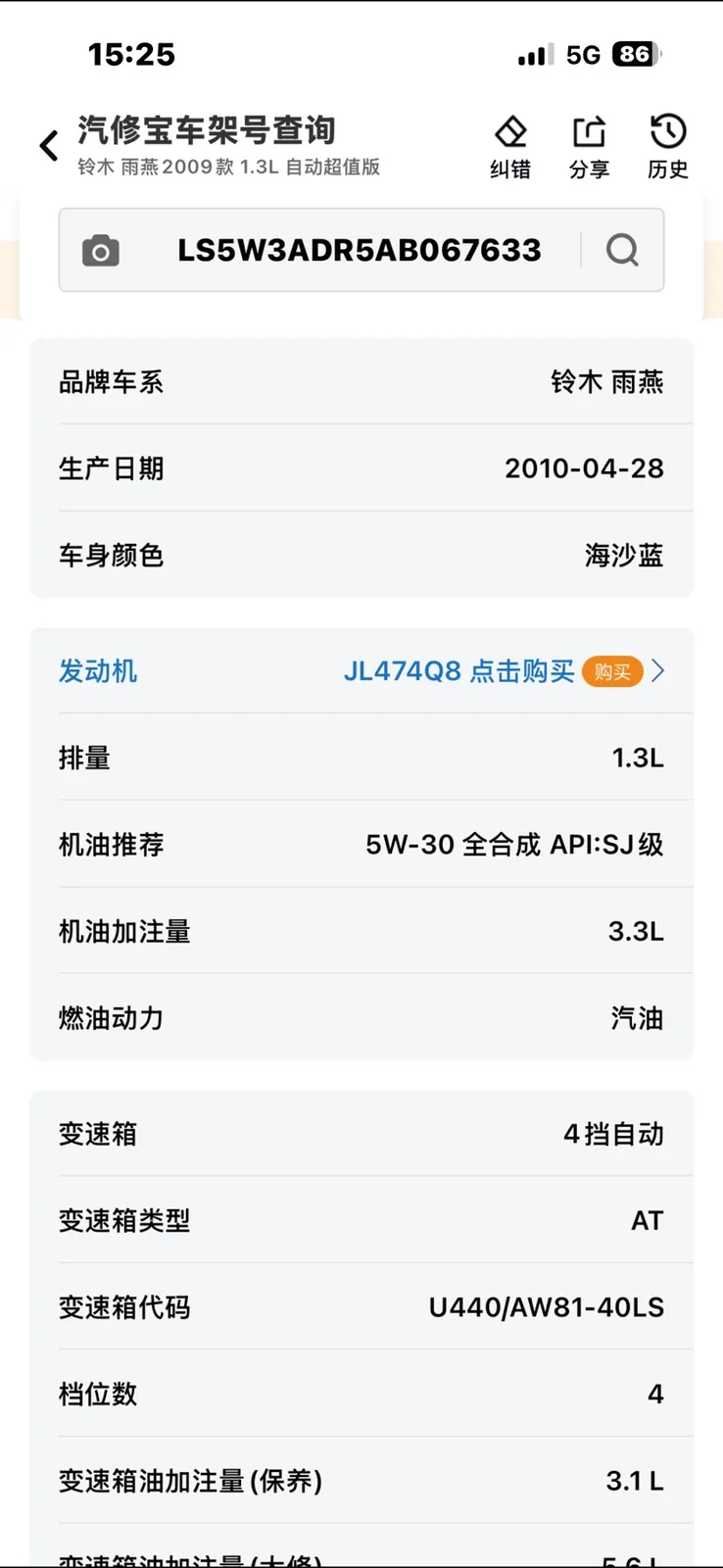Share the result via 分享
723x1568 pixels.
[589, 147]
